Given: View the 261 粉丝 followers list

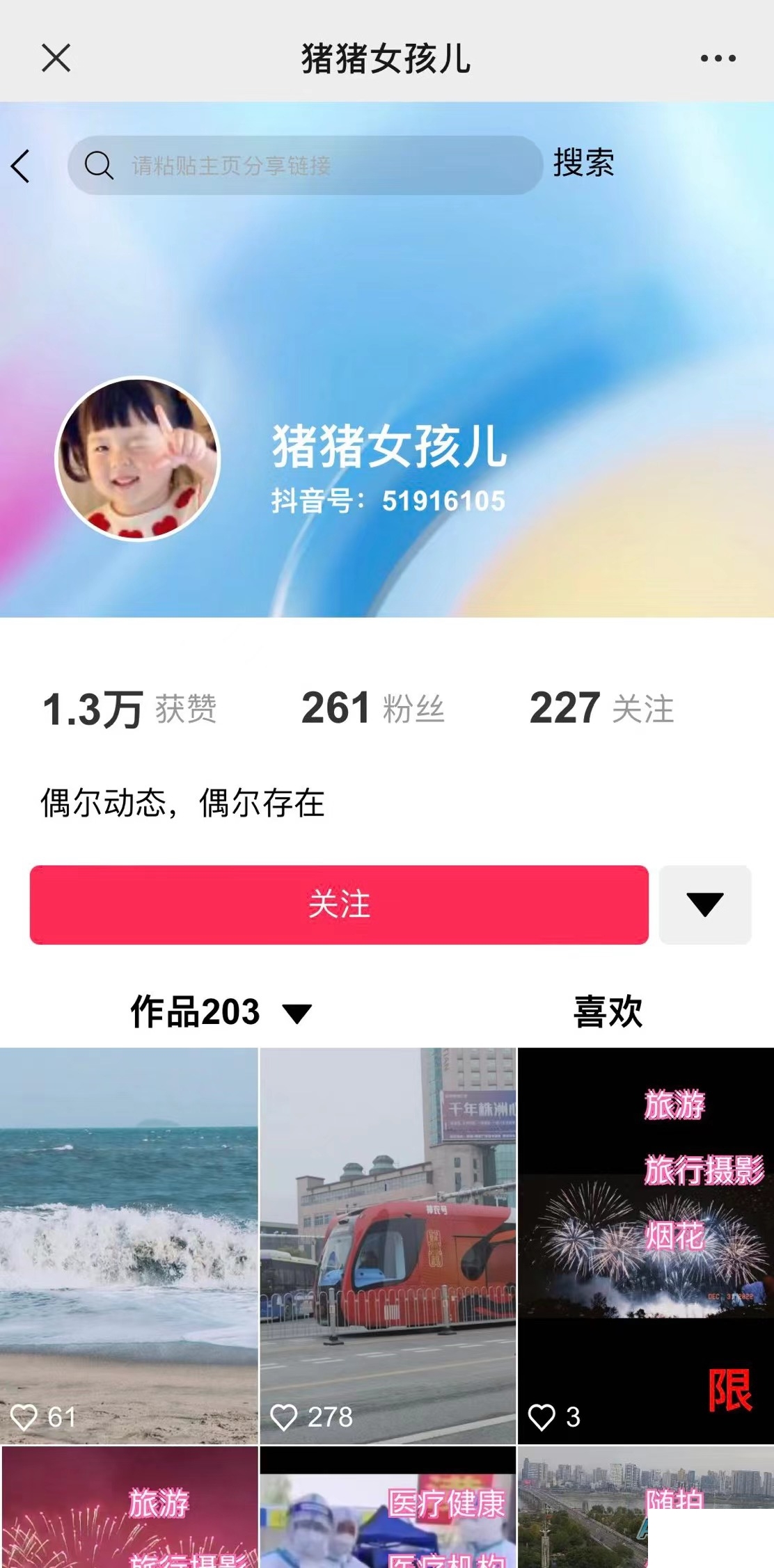Looking at the screenshot, I should (372, 709).
